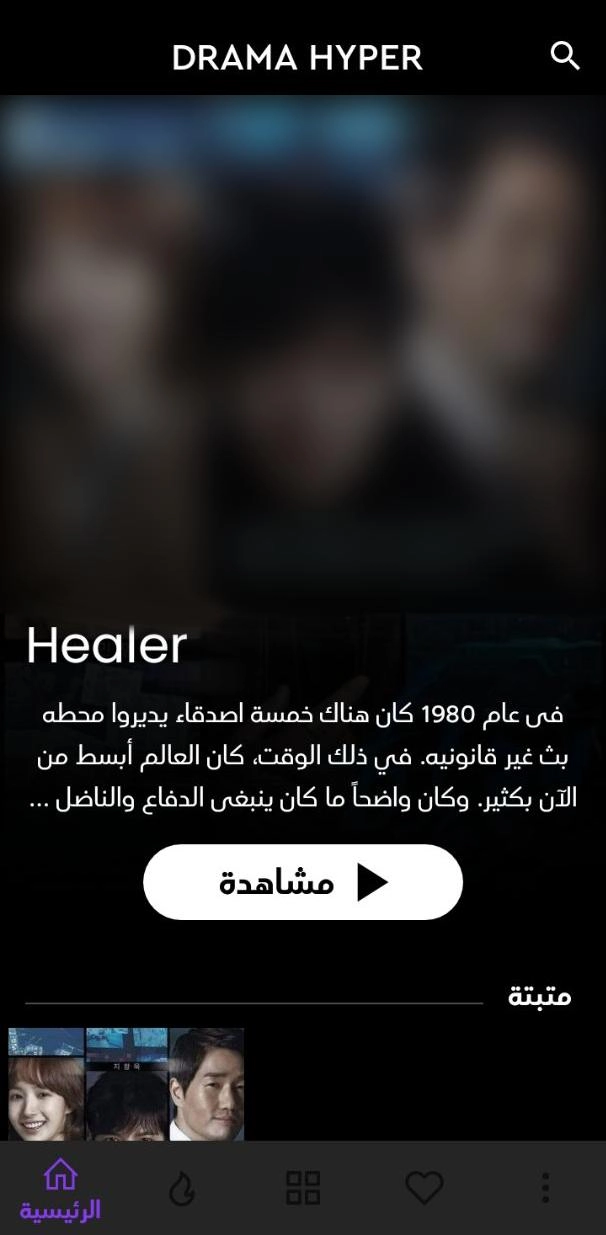Open the categories grid tab
Viewport: 606px width, 1235px height.
point(303,1188)
